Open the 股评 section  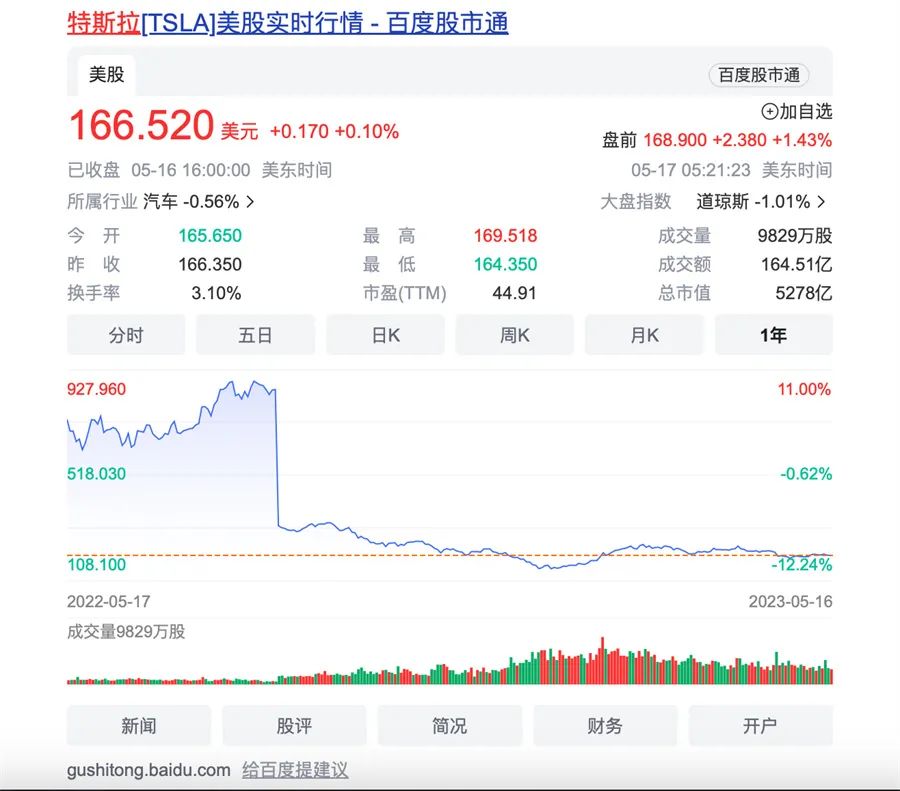pos(294,726)
